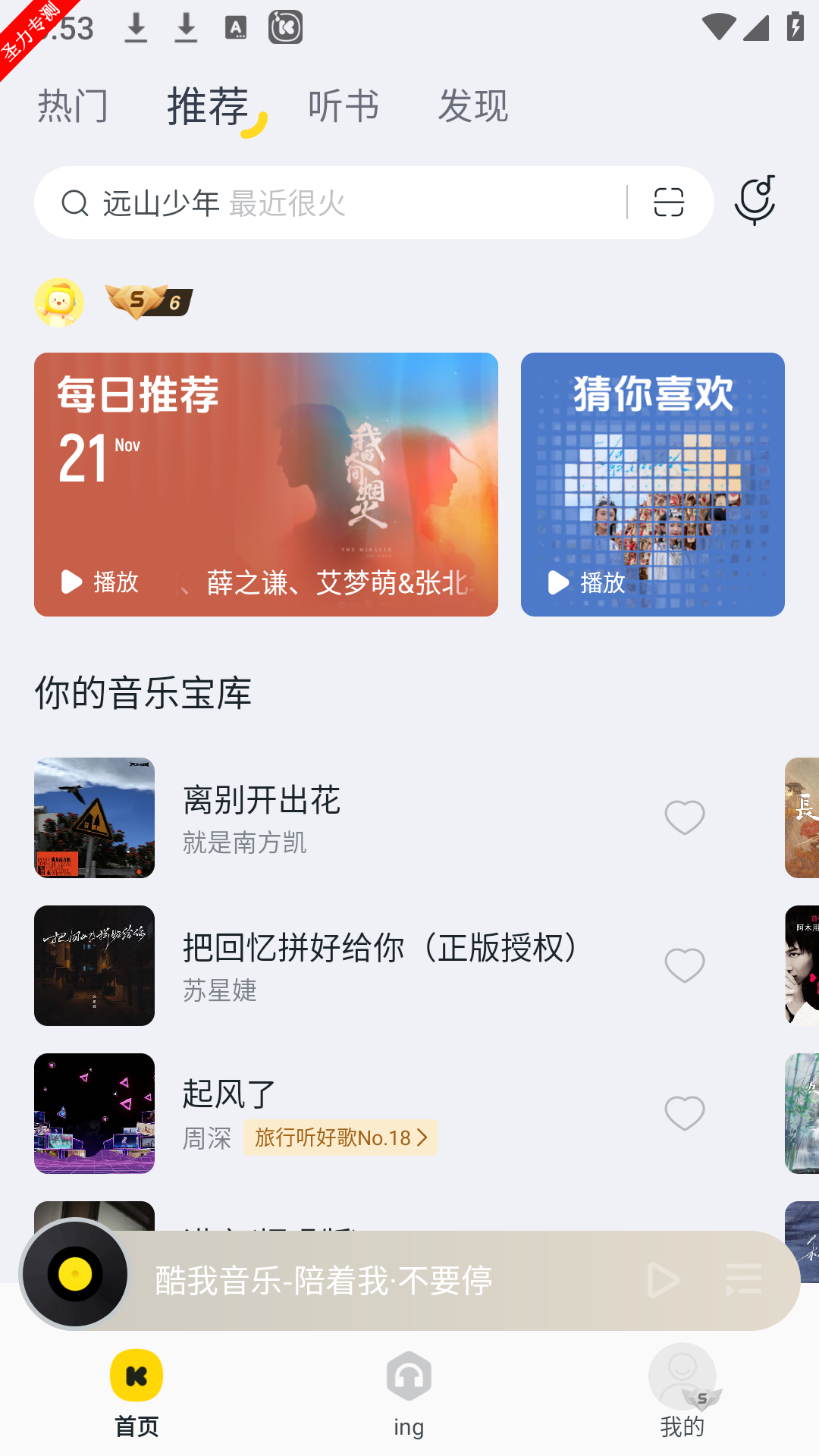Like 起风了 by 周深
This screenshot has width=819, height=1456.
tap(684, 1113)
